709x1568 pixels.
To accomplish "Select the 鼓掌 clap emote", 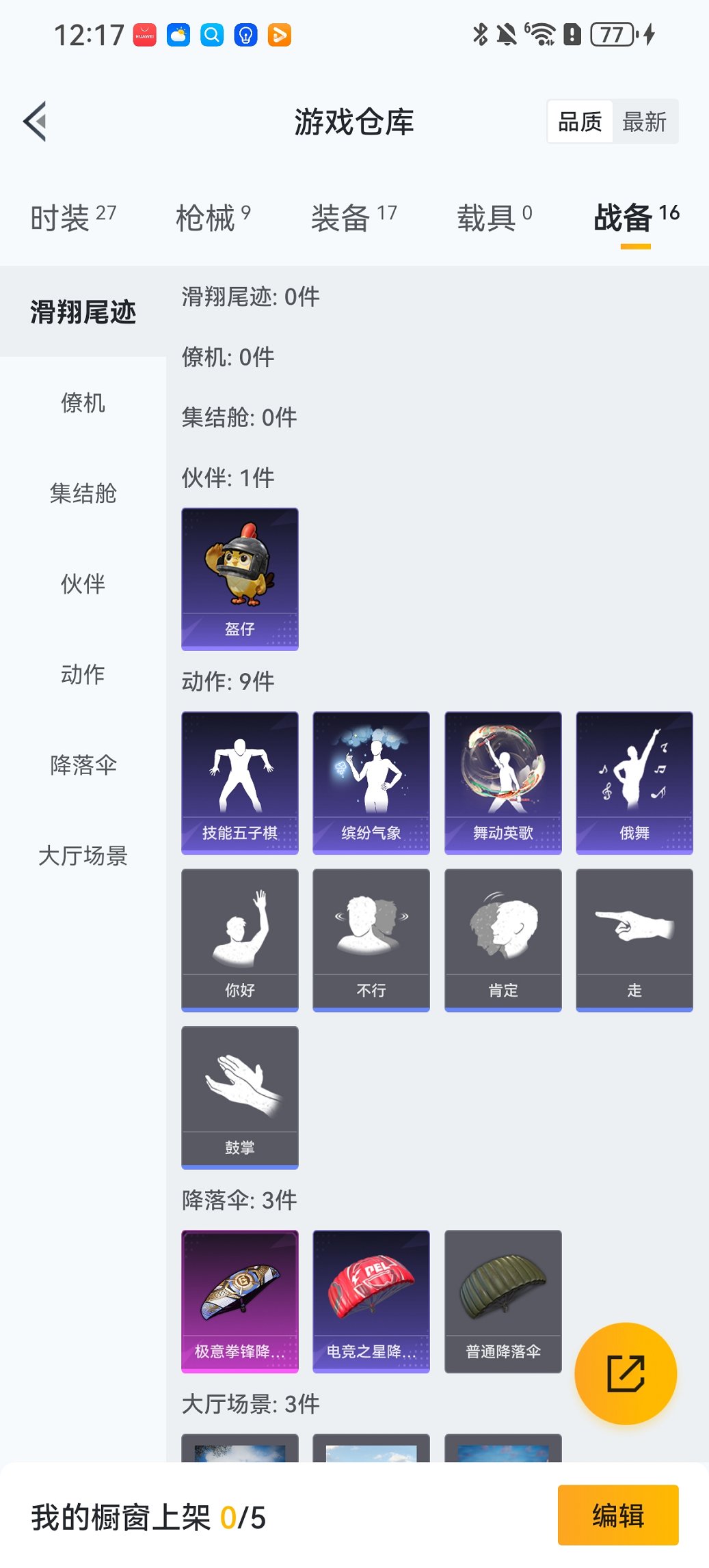I will click(240, 1097).
